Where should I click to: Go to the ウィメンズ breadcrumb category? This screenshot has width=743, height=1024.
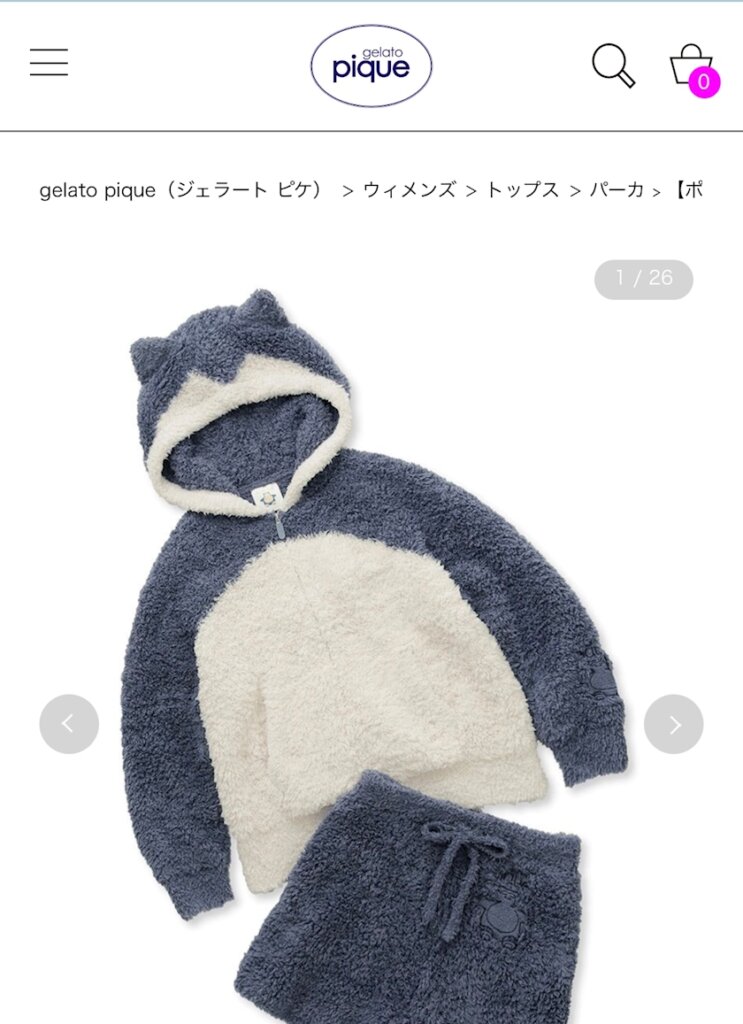click(409, 190)
